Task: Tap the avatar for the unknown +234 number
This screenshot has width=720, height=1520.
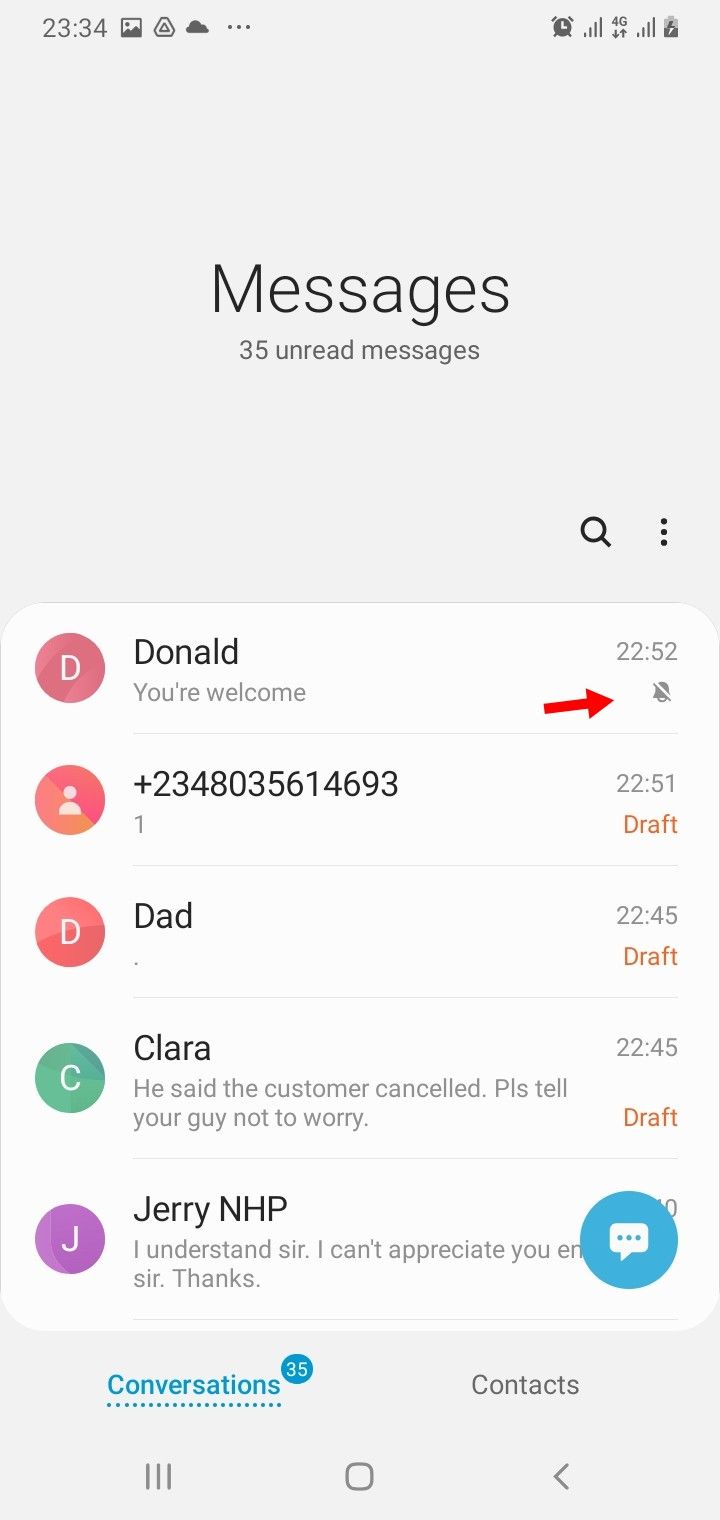Action: pyautogui.click(x=70, y=800)
